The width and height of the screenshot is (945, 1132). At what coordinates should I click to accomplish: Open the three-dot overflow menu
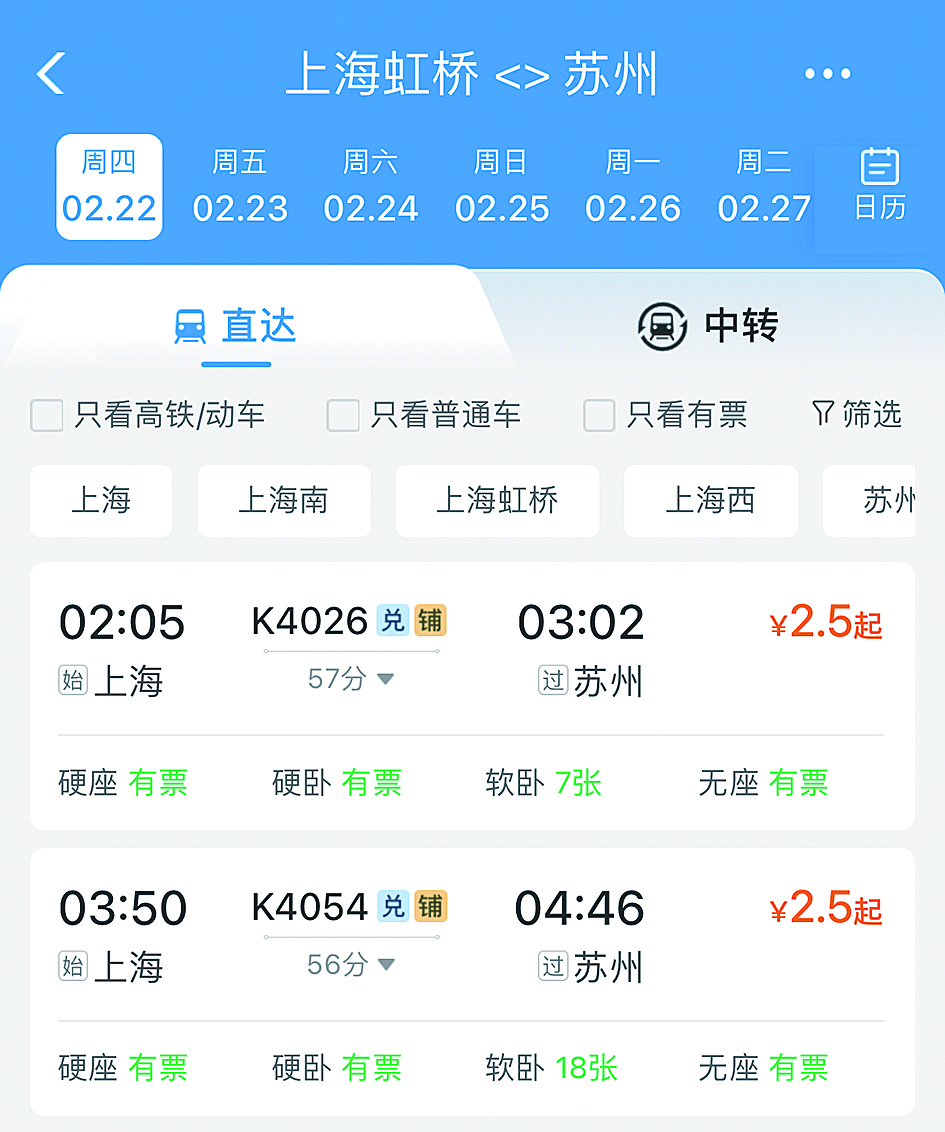point(827,74)
